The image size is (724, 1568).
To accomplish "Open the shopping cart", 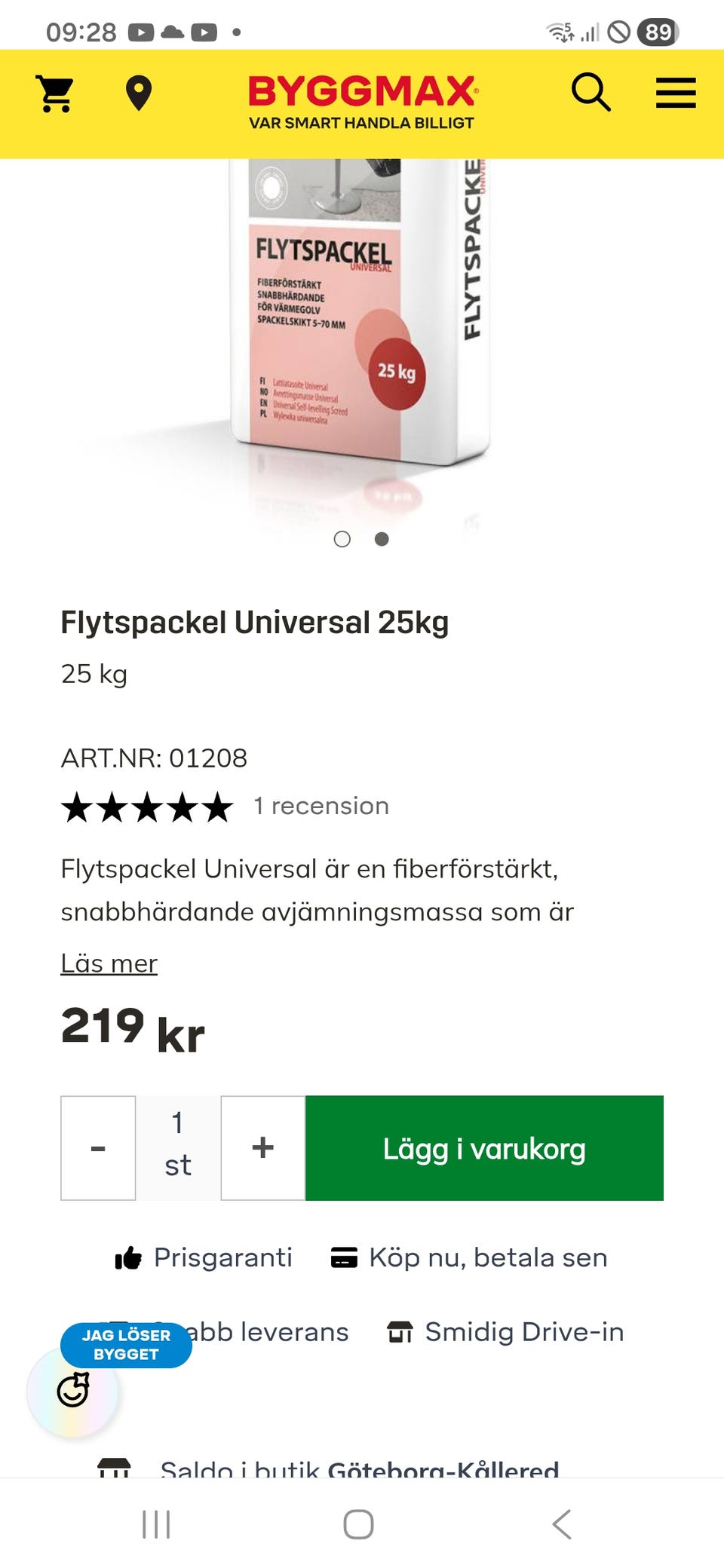I will (x=56, y=94).
